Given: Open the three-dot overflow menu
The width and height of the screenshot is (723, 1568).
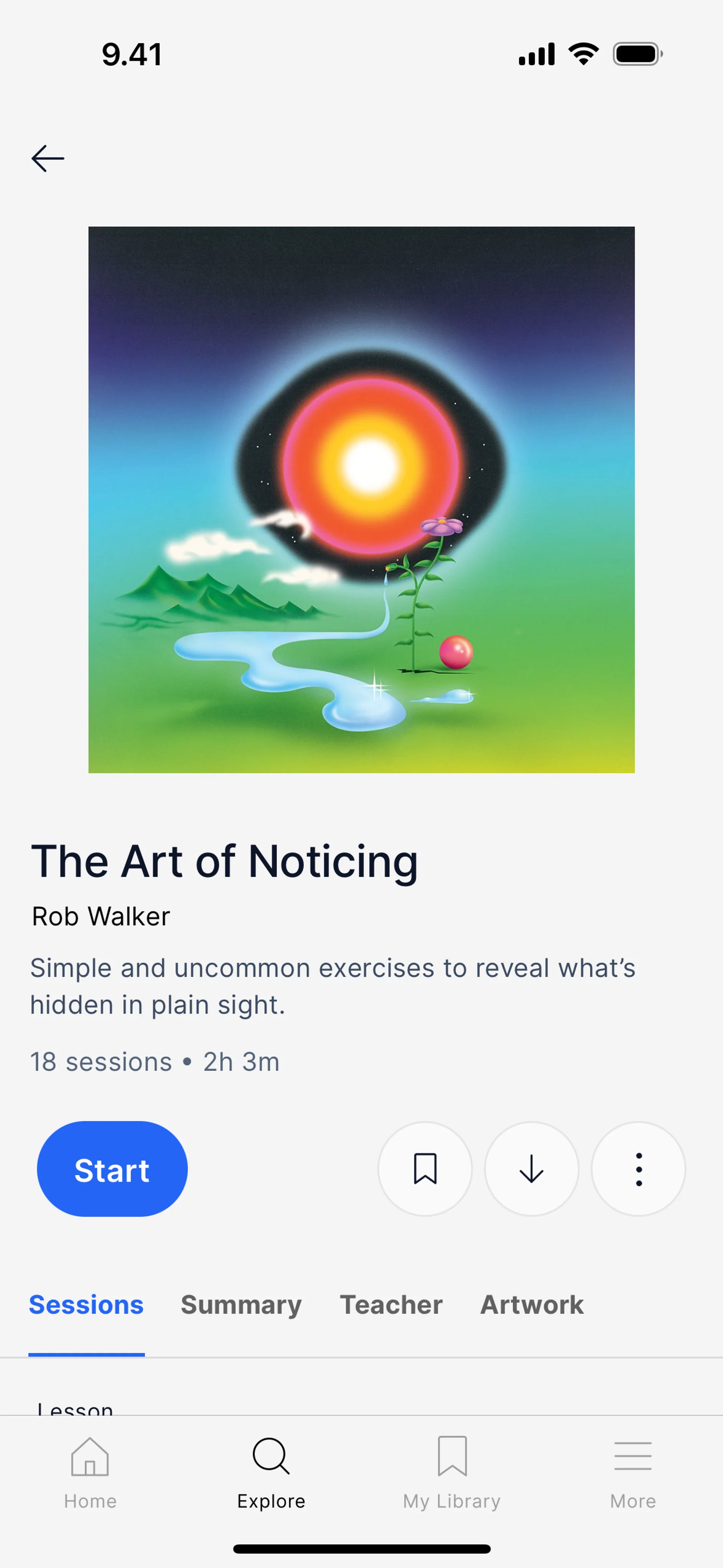Looking at the screenshot, I should click(638, 1169).
